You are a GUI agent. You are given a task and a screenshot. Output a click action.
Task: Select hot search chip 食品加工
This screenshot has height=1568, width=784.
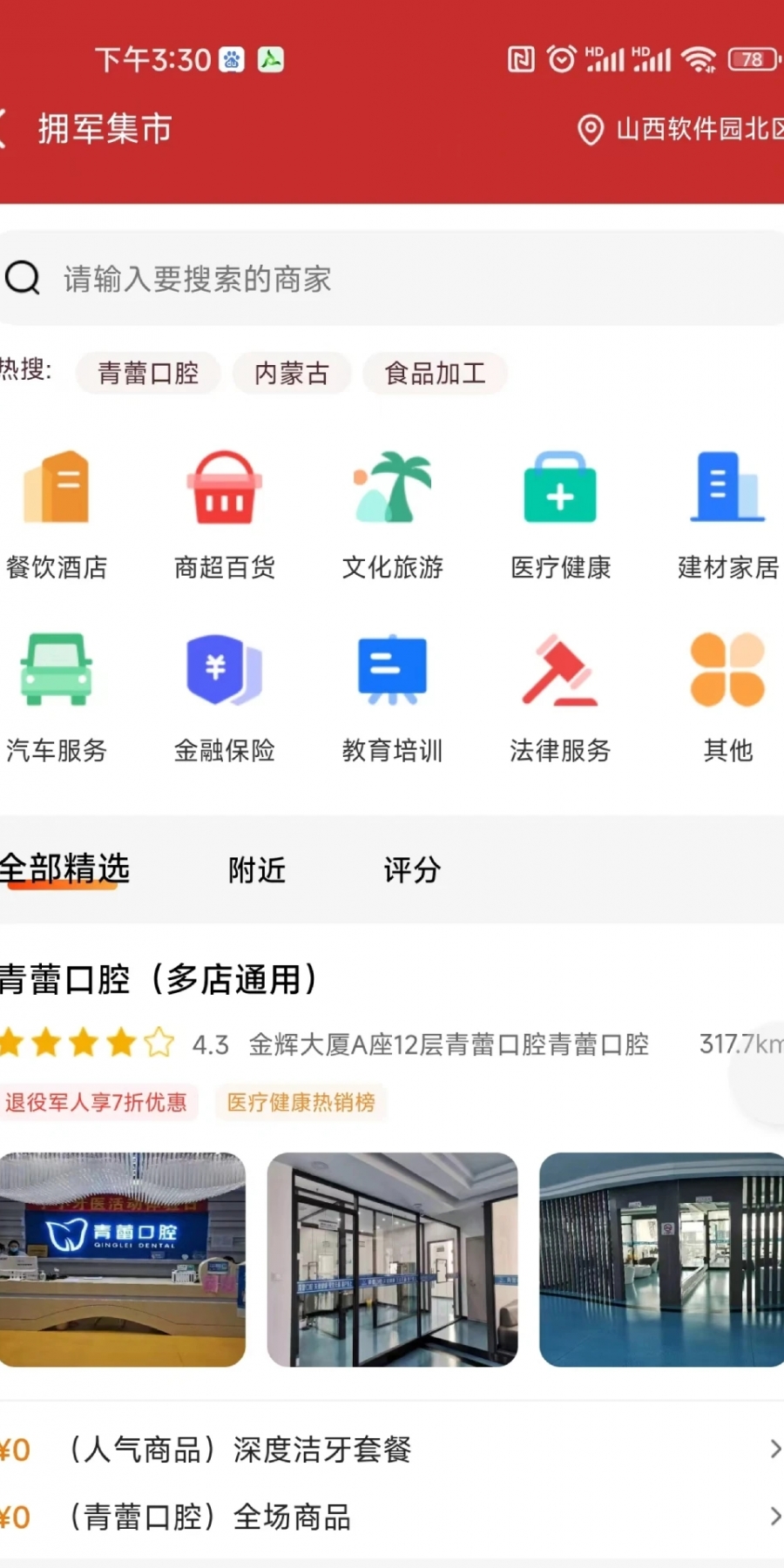(x=436, y=374)
